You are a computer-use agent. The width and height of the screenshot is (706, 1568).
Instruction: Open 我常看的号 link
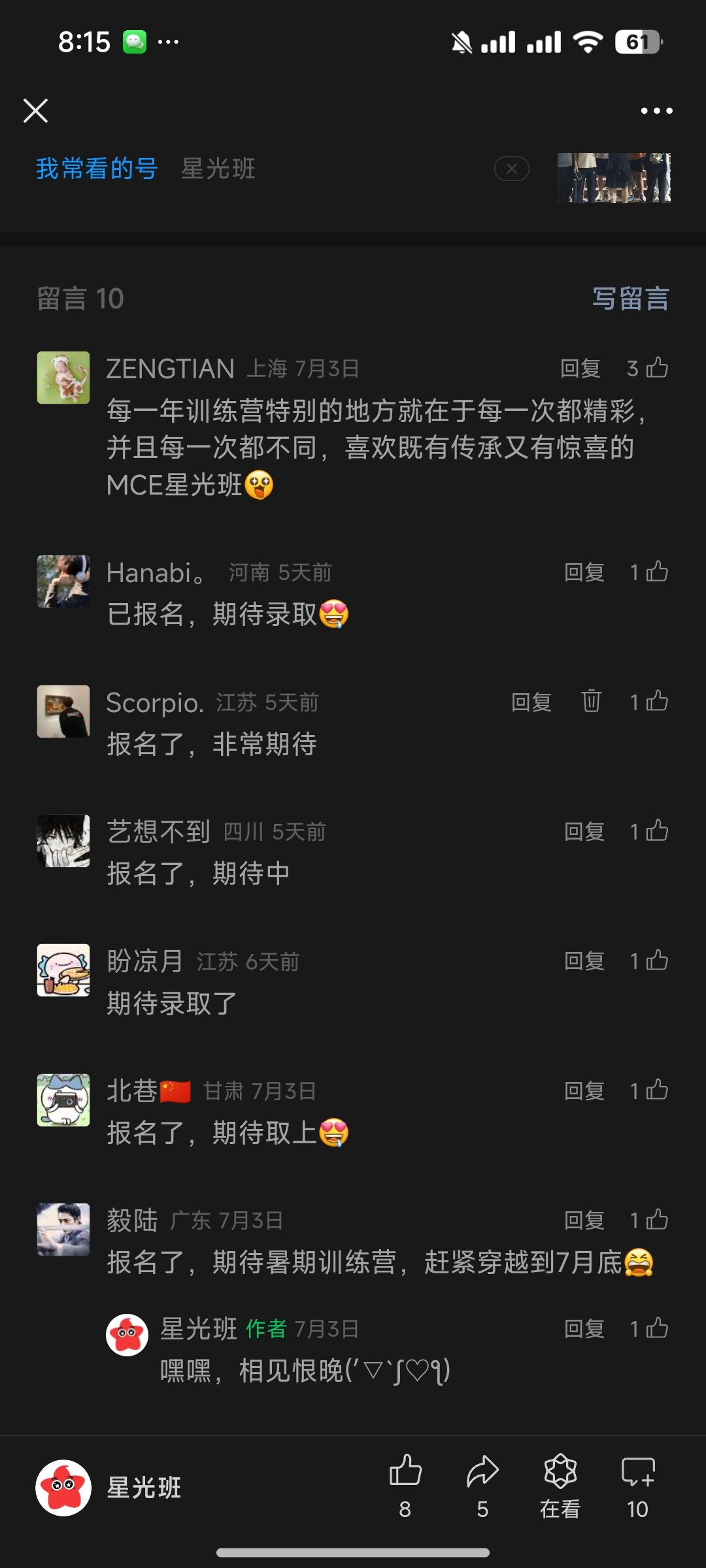pos(97,169)
